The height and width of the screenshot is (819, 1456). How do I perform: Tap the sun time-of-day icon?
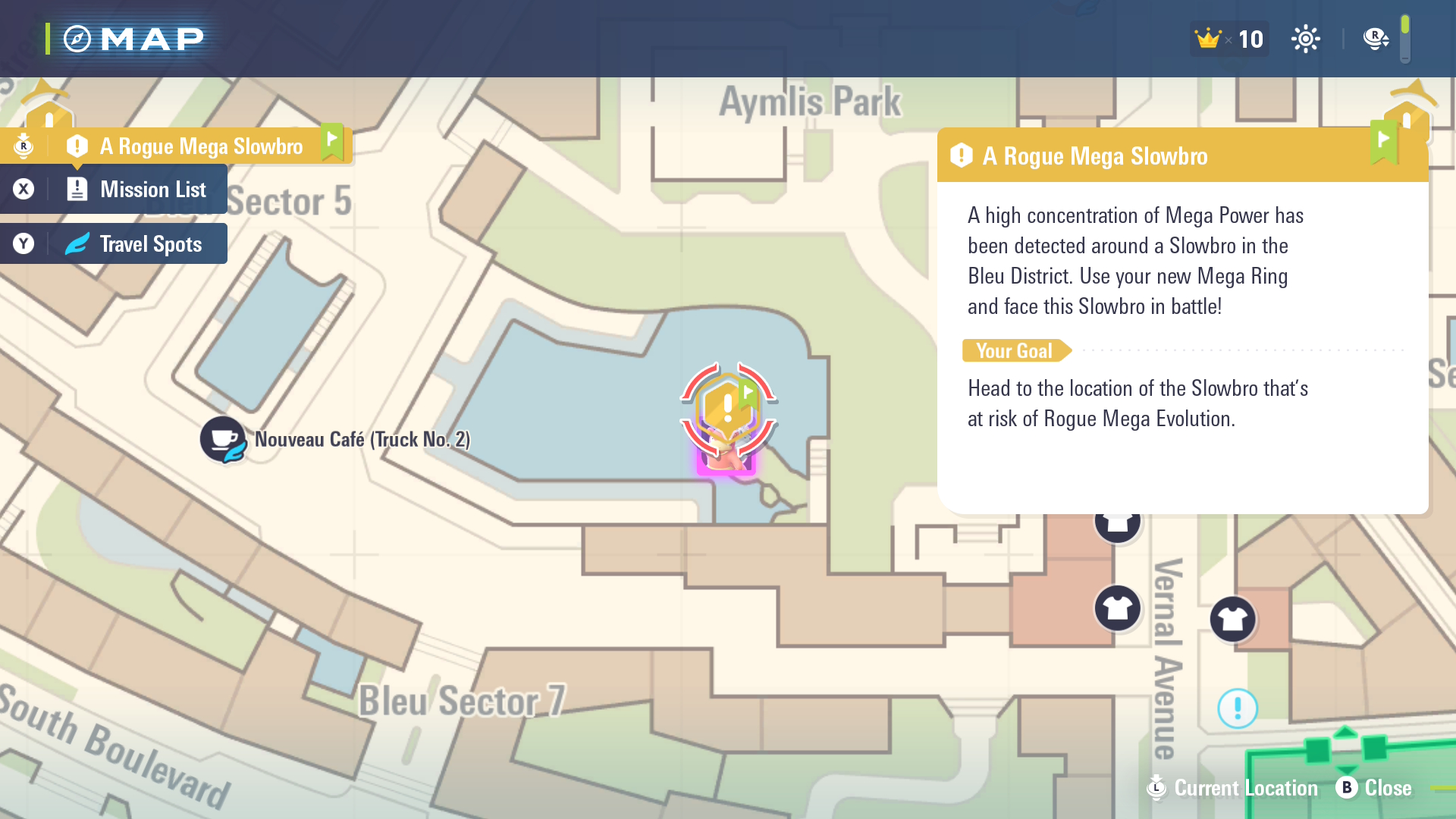tap(1305, 39)
